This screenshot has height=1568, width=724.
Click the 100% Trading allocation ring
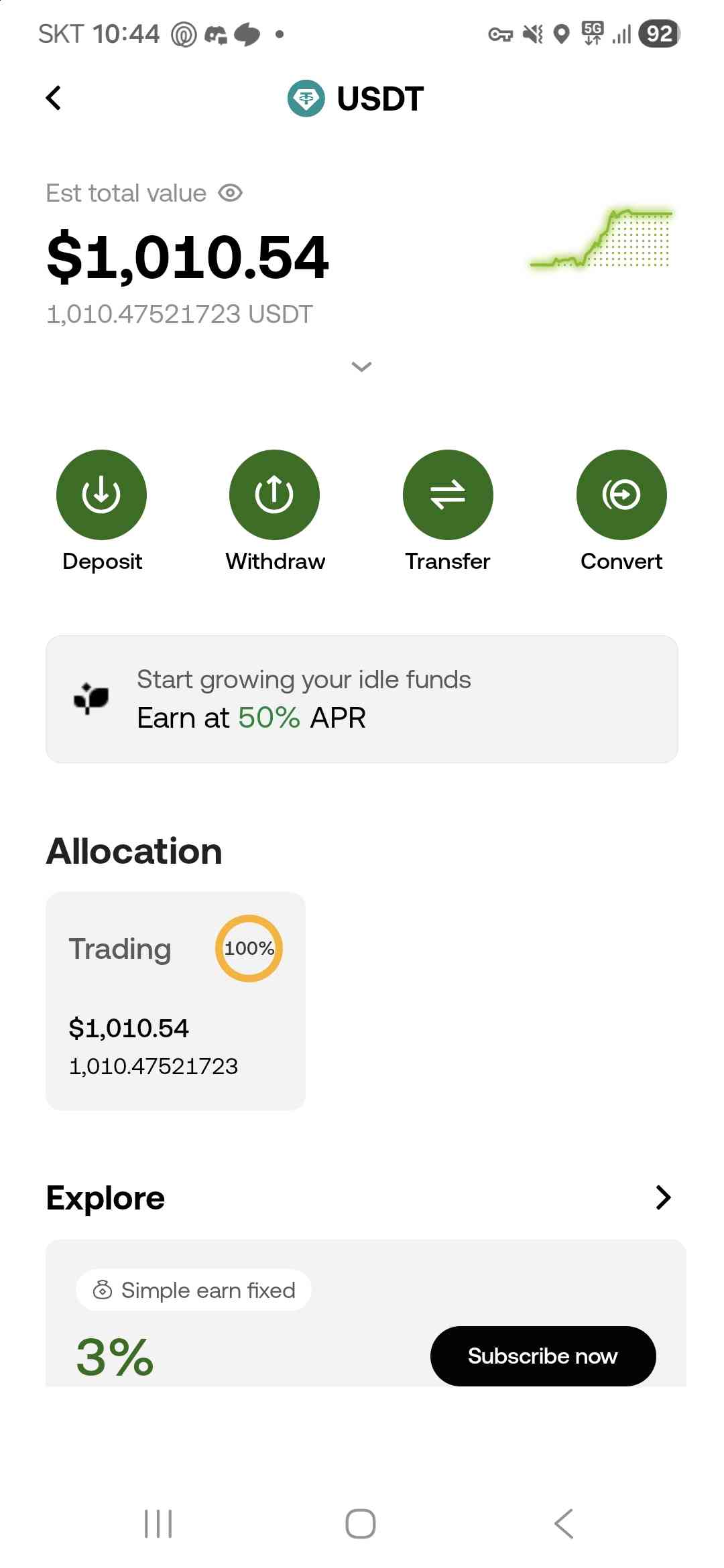[249, 948]
